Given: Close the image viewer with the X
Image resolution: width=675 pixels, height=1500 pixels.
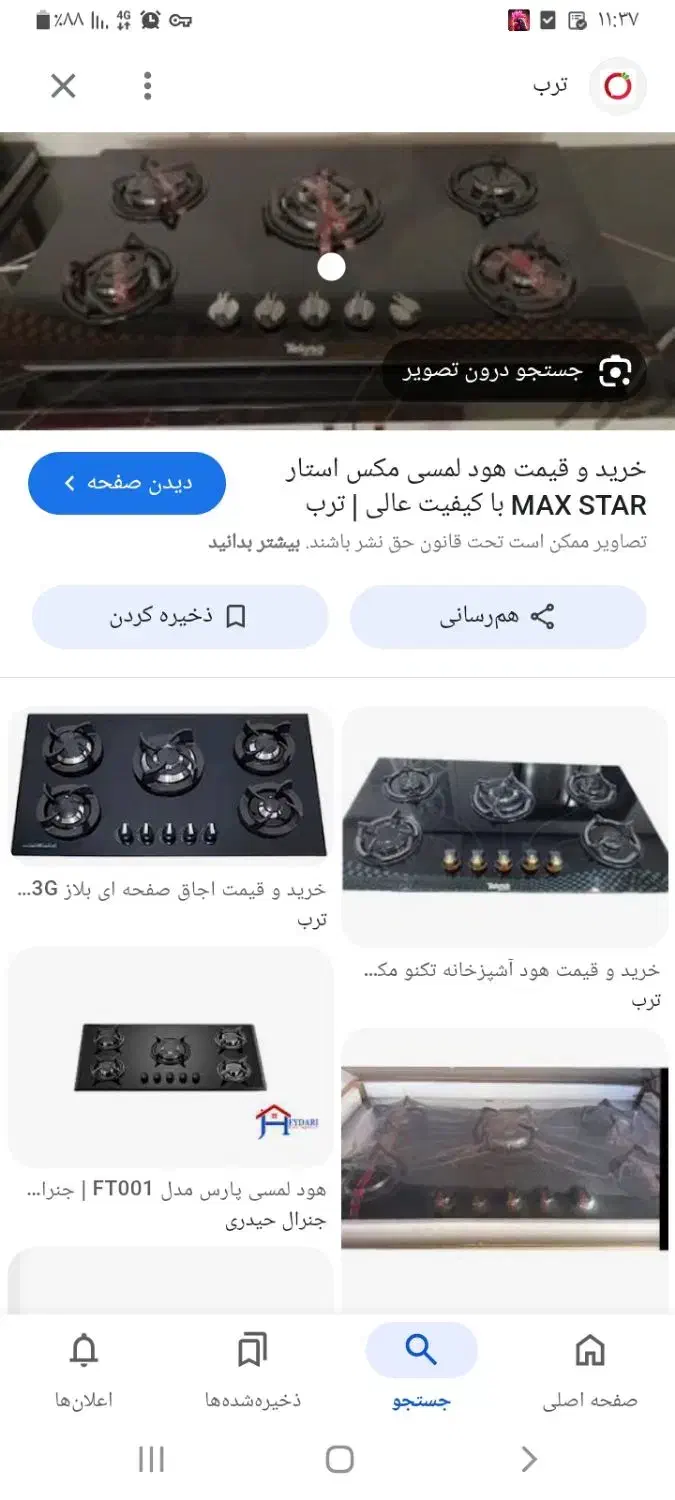Looking at the screenshot, I should [x=63, y=87].
